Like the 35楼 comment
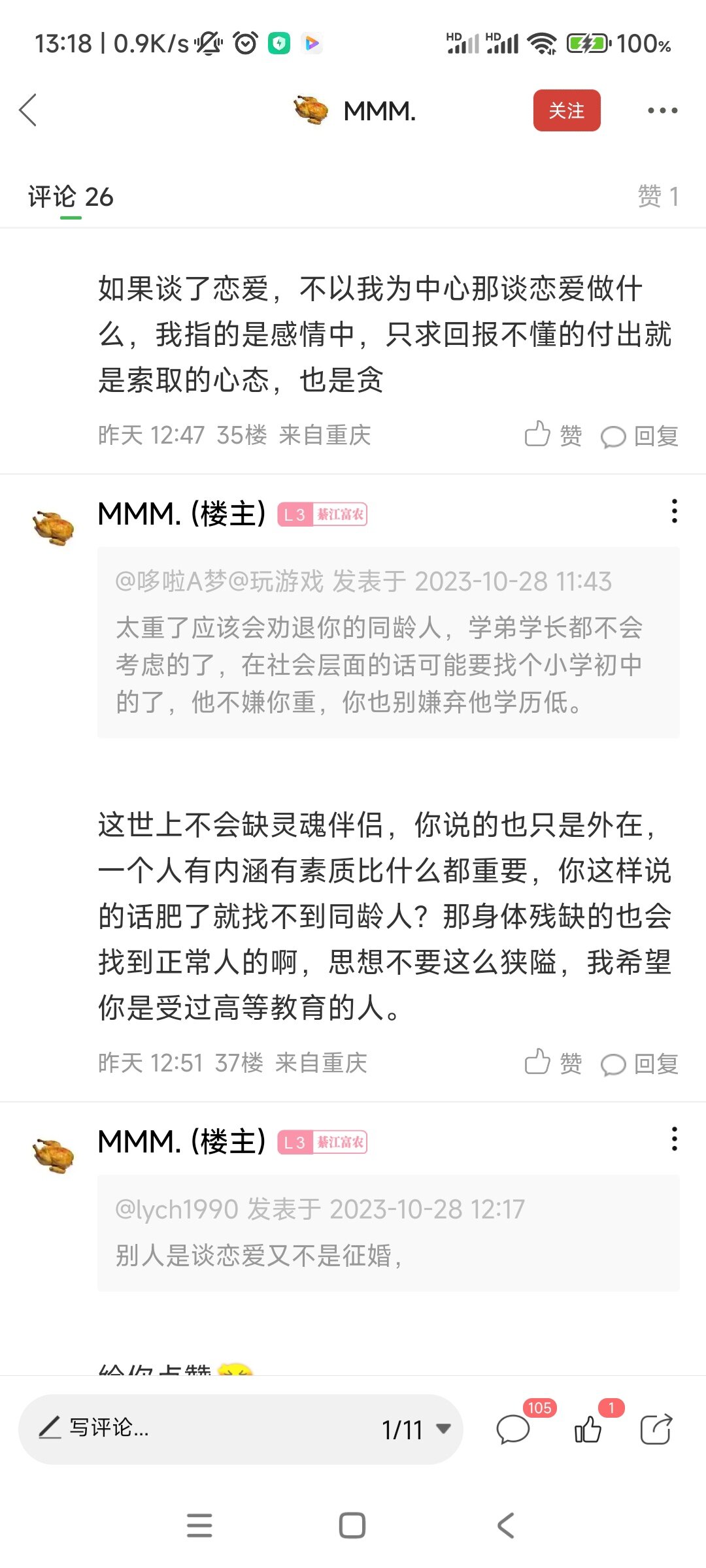Viewport: 706px width, 1568px height. click(x=553, y=435)
